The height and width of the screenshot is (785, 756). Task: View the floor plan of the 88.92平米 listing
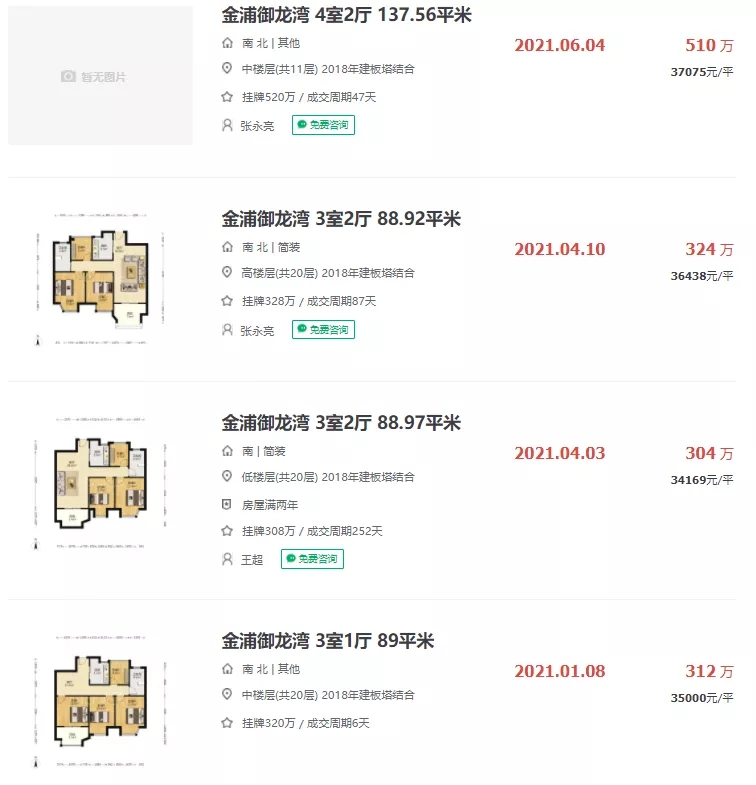(100, 279)
